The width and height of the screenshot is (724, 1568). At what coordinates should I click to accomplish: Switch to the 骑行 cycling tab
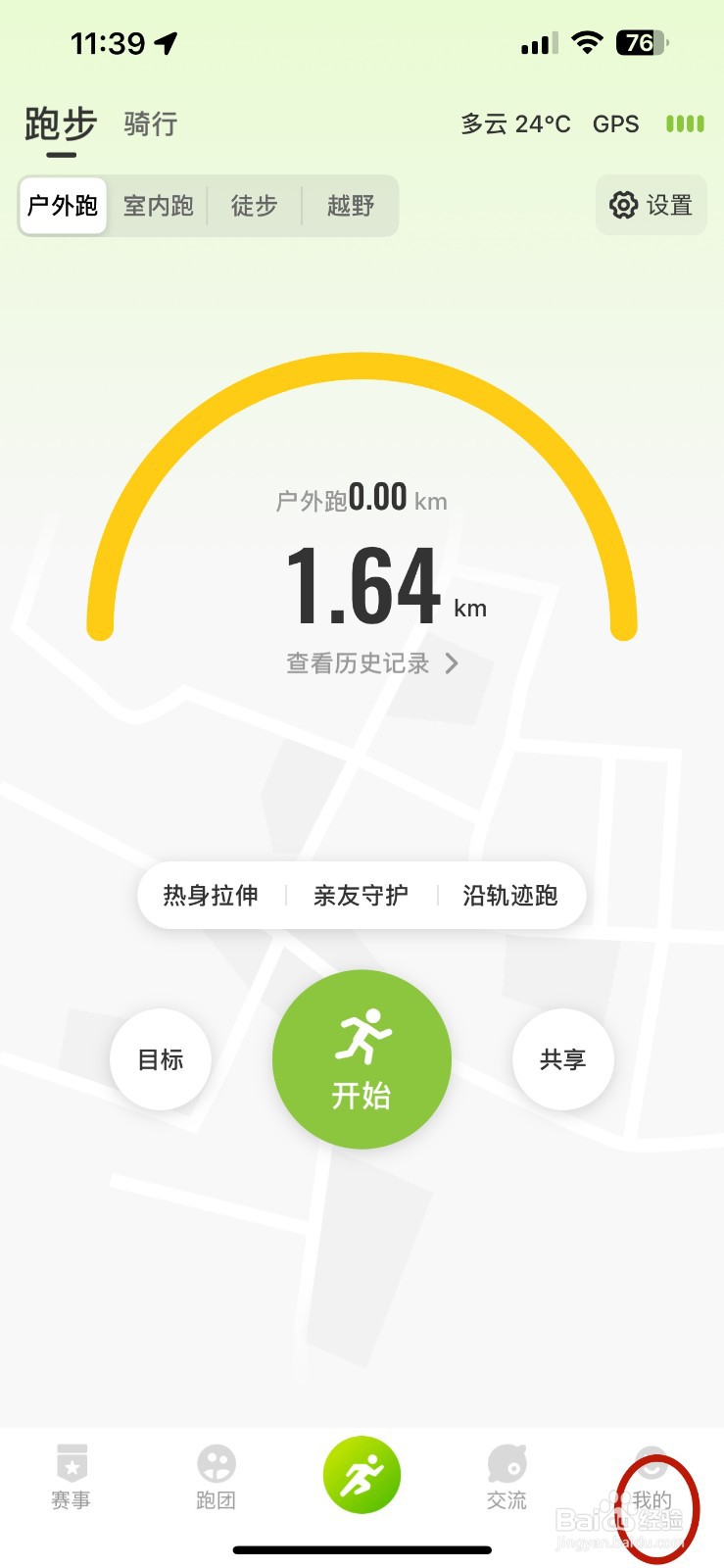pos(148,123)
